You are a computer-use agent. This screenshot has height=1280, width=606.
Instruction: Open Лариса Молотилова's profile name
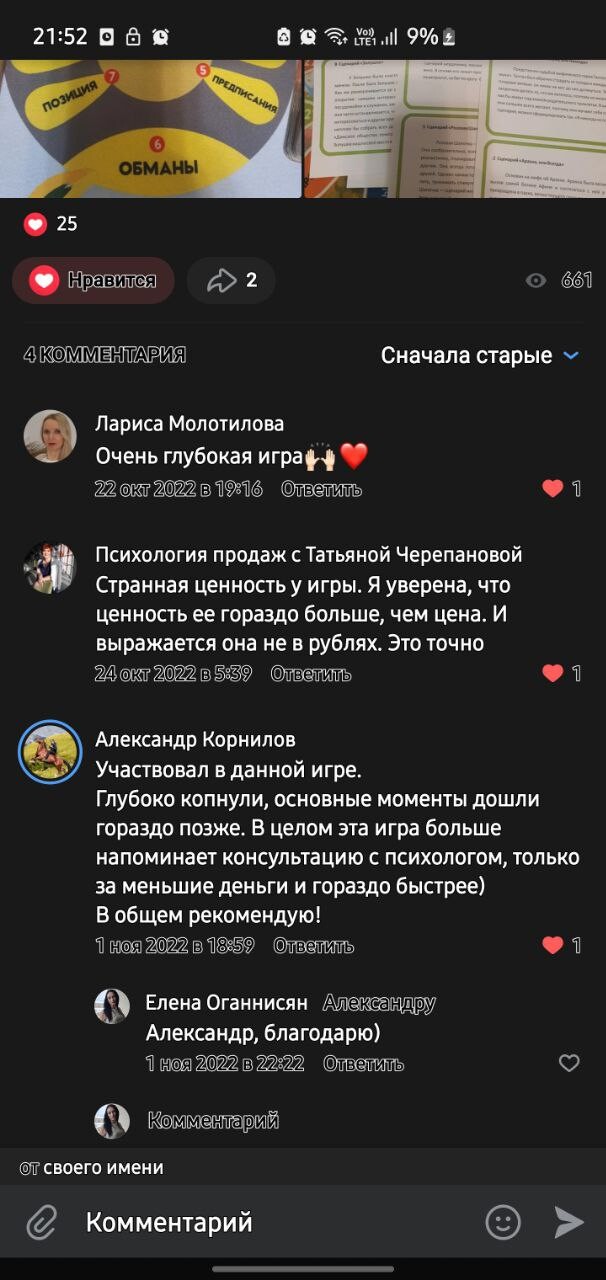[x=189, y=424]
